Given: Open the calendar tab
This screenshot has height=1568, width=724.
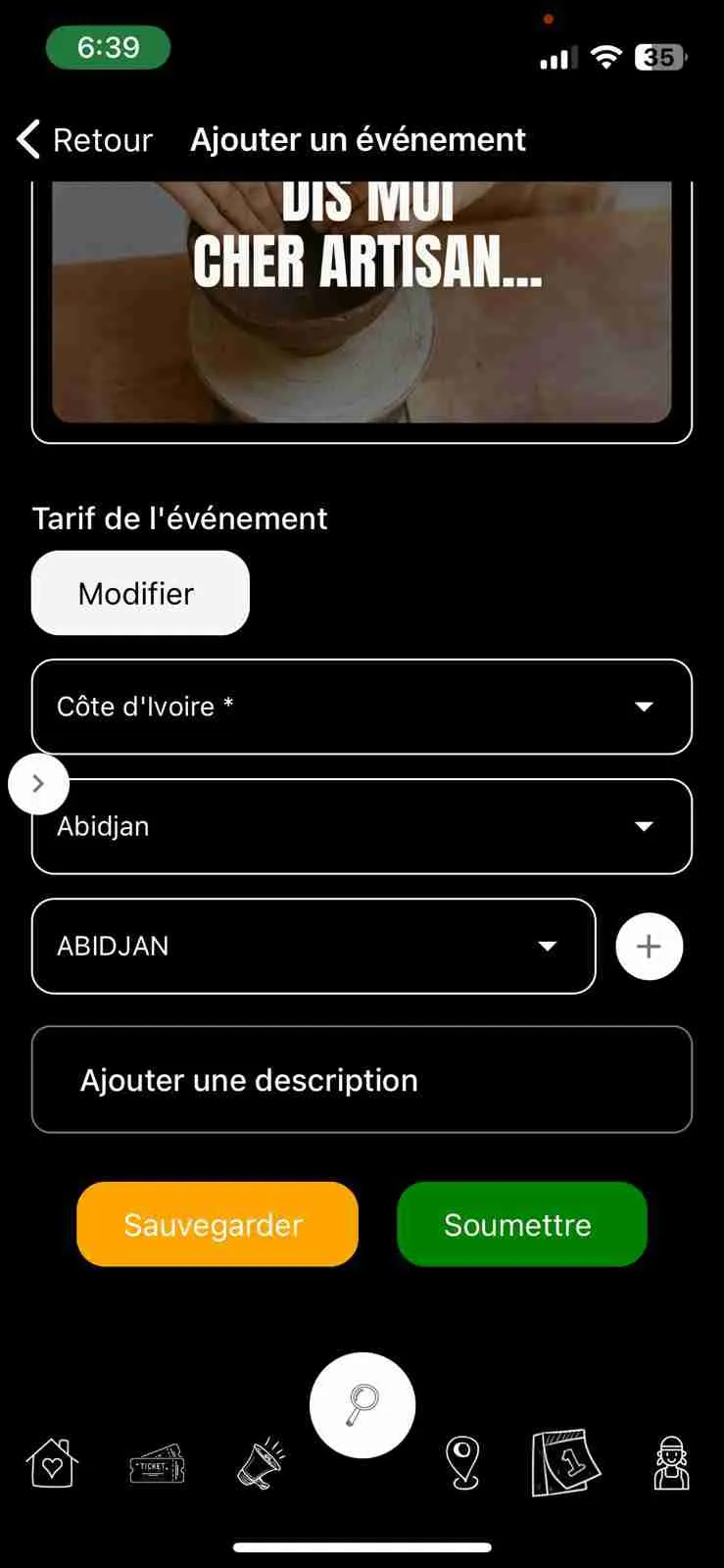Looking at the screenshot, I should point(565,1463).
